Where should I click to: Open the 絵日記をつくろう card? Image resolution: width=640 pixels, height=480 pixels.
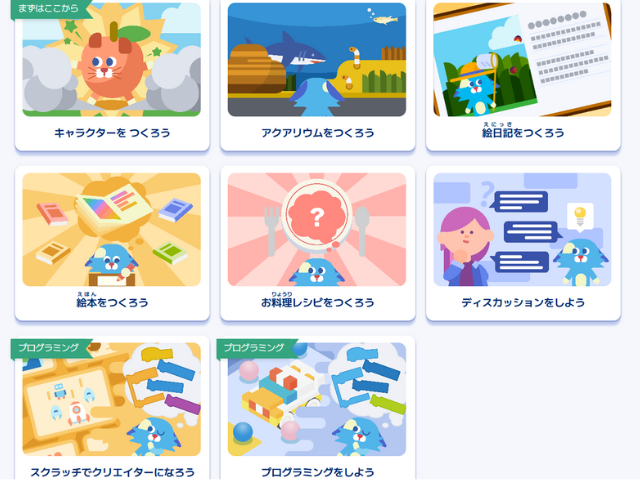(x=523, y=75)
